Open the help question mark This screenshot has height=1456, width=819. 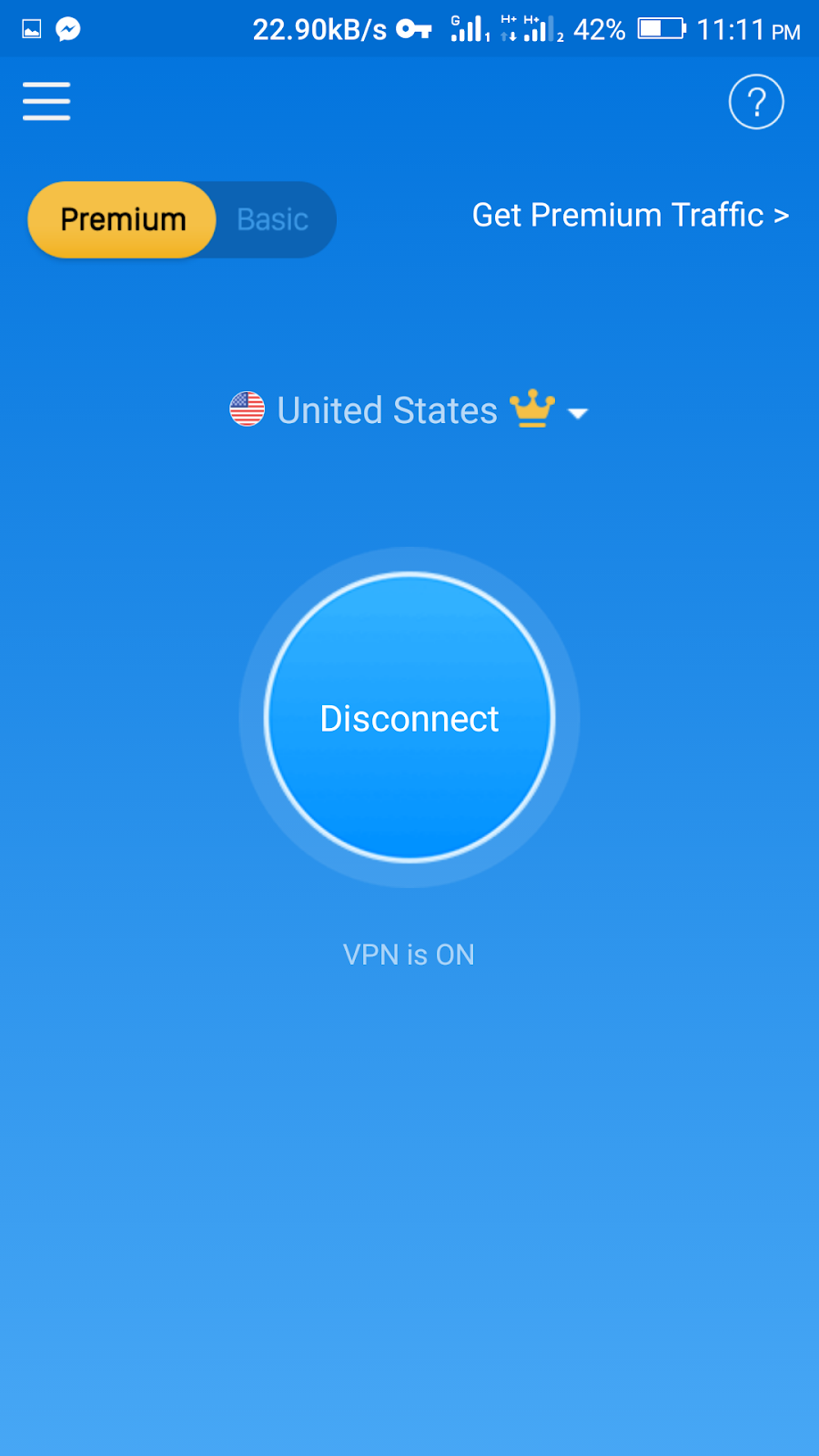click(755, 102)
